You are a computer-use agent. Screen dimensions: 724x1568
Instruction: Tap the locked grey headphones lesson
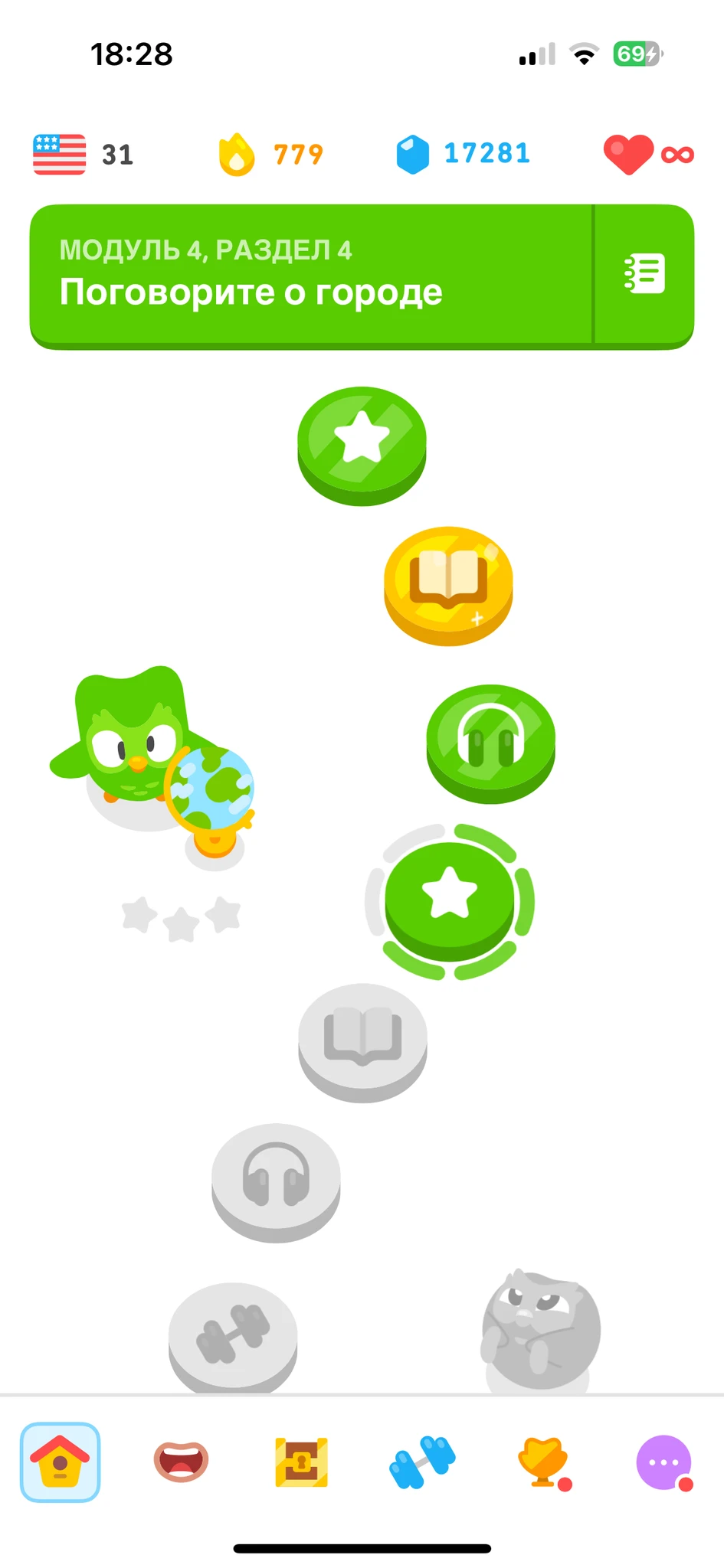(x=276, y=1183)
